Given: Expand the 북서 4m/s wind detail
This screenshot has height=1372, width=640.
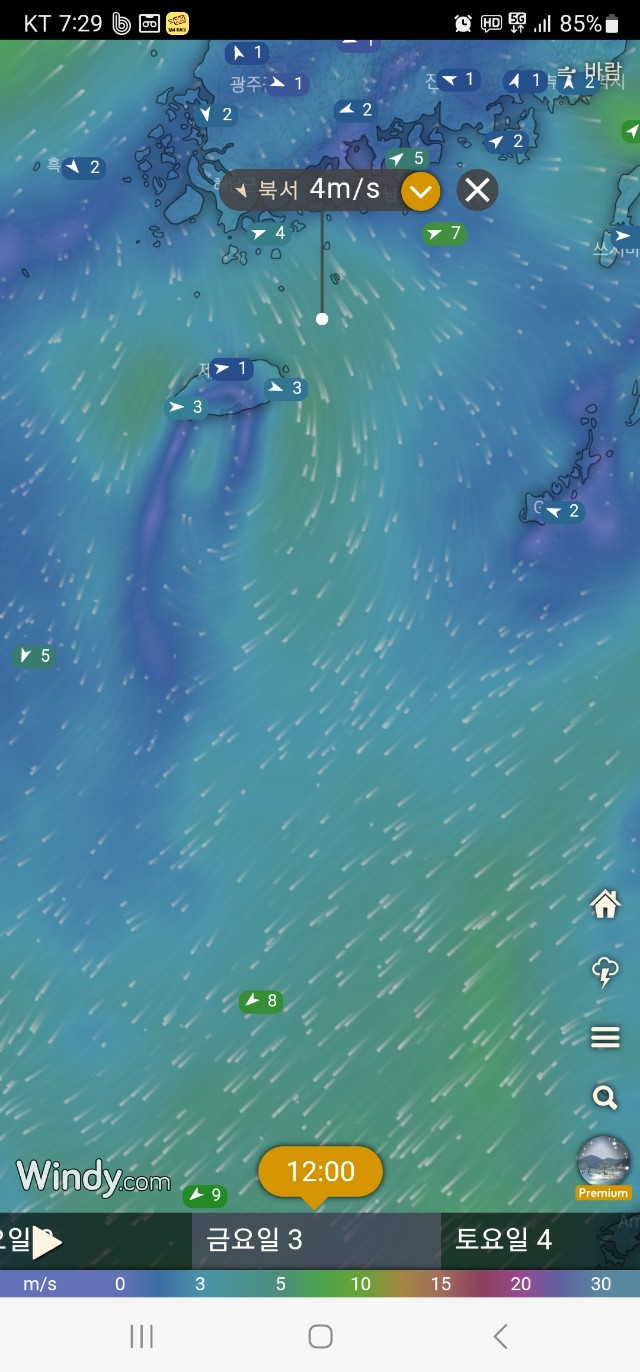Looking at the screenshot, I should click(421, 190).
